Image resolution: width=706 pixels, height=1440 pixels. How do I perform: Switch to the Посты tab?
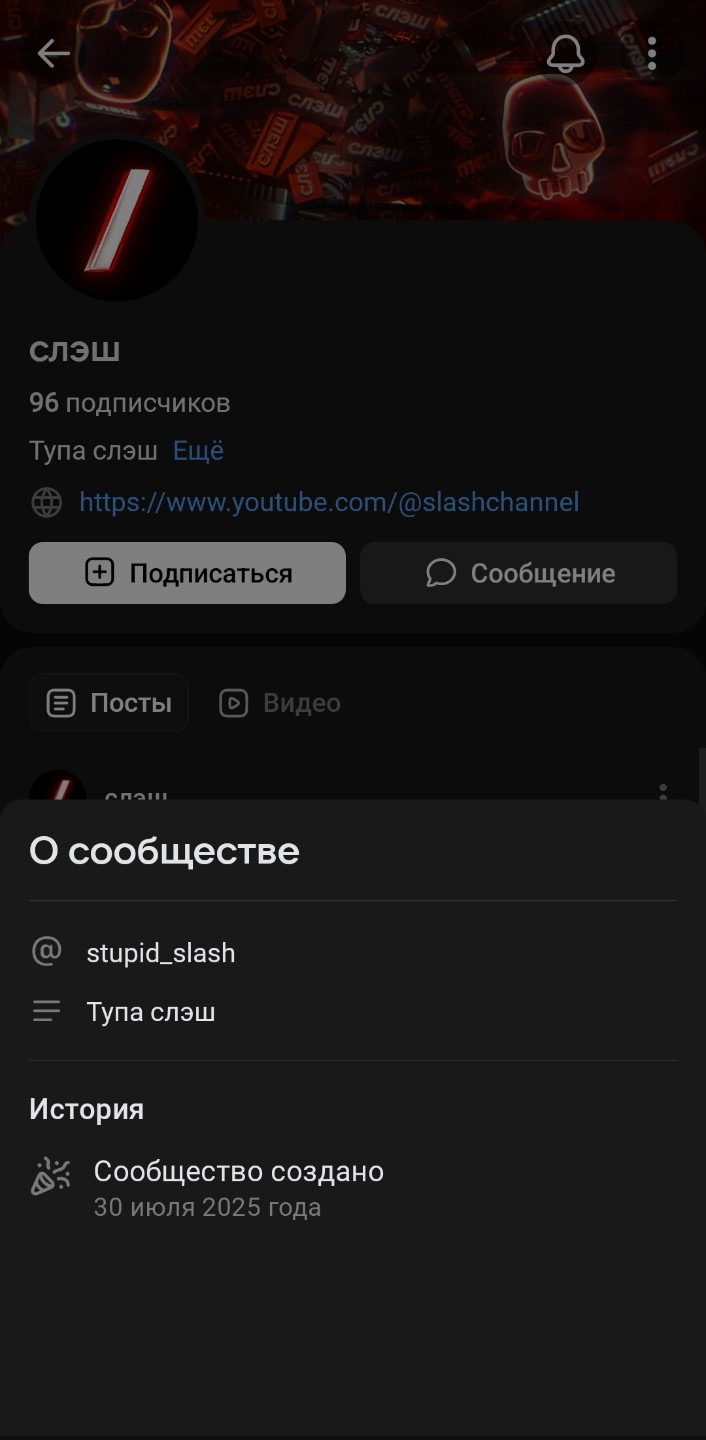109,703
